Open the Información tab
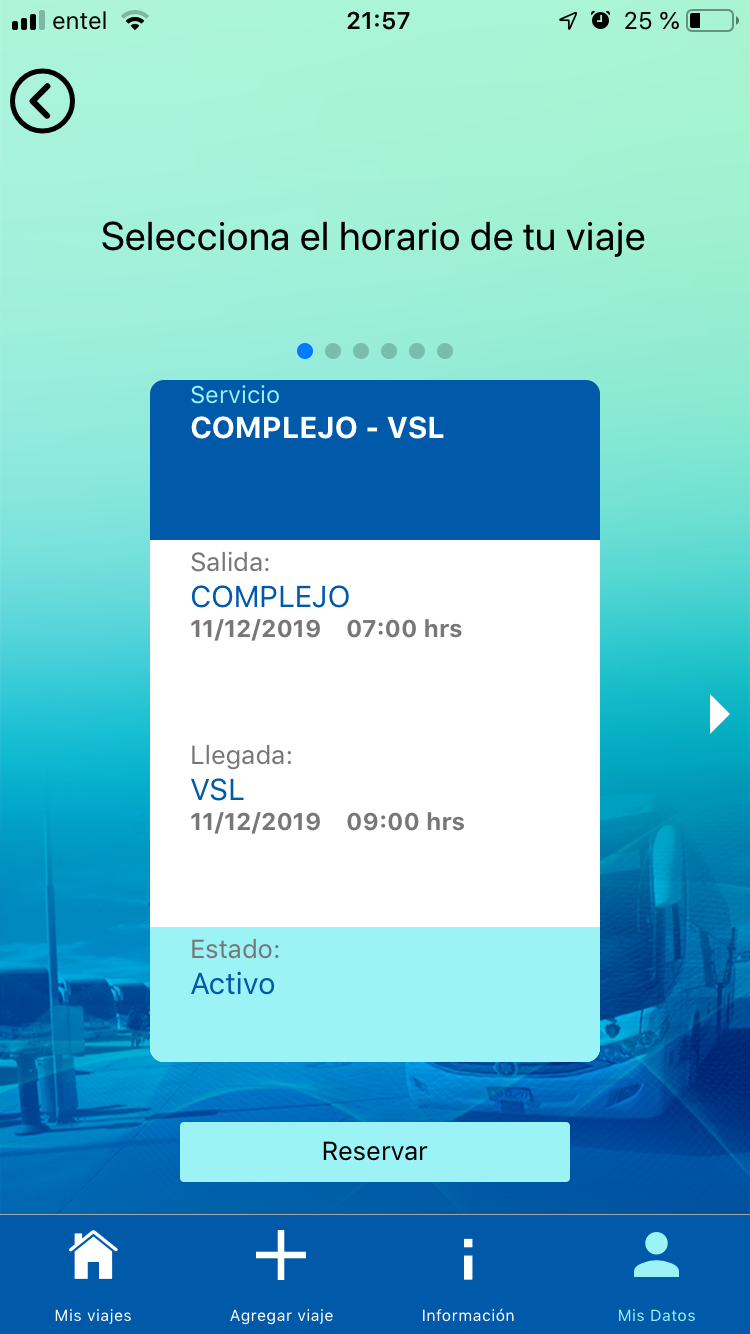The image size is (750, 1334). pyautogui.click(x=468, y=1275)
